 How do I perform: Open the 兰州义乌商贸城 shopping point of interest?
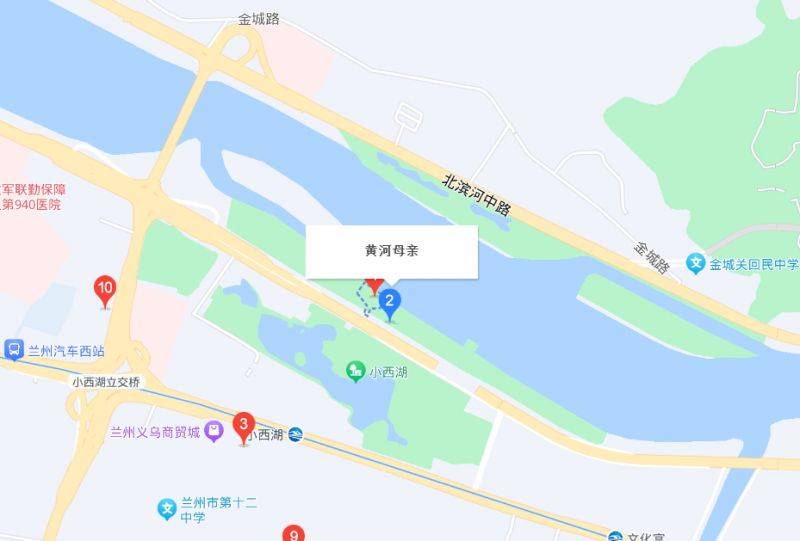point(213,433)
